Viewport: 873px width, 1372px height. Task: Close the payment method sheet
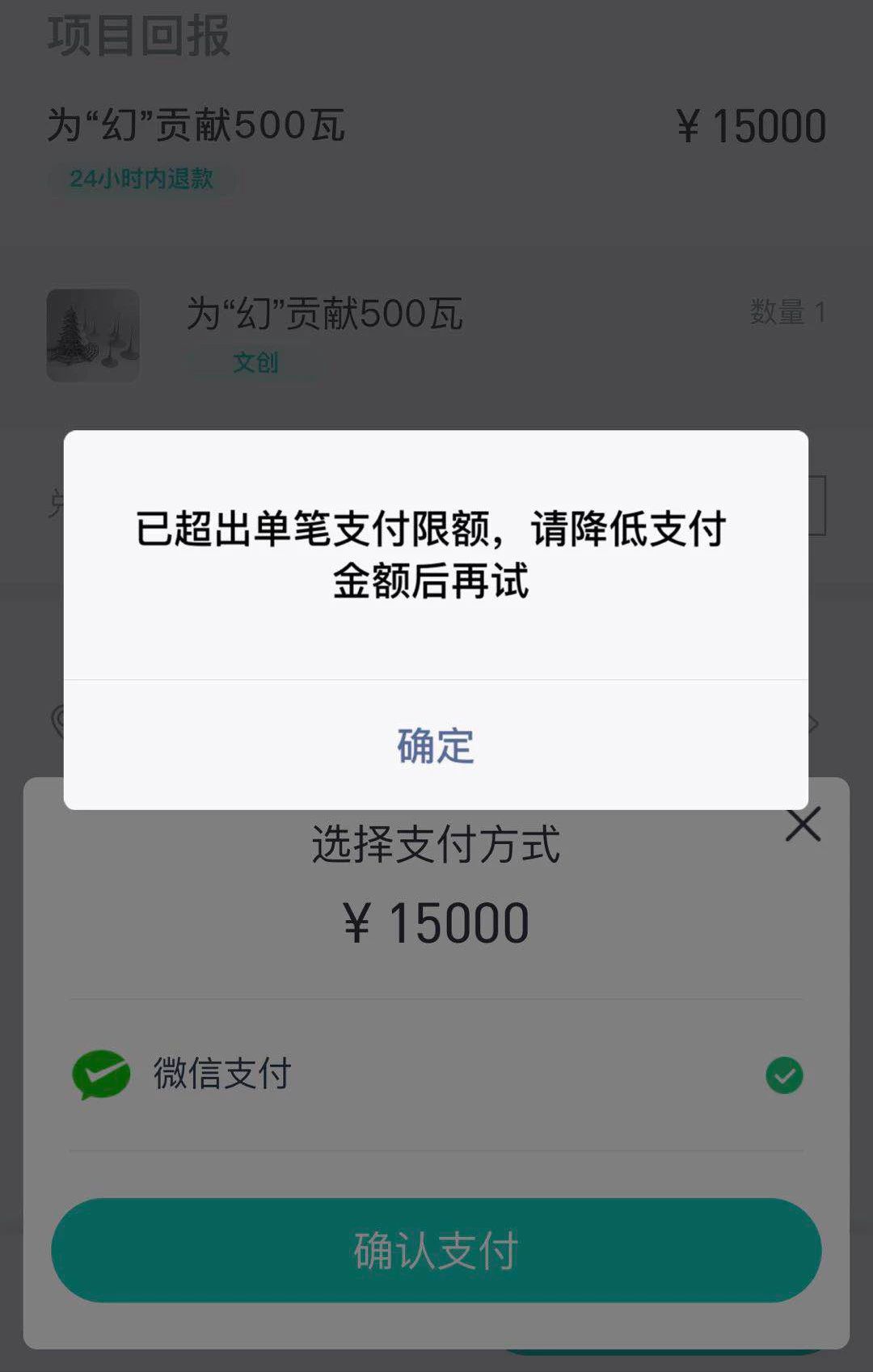(x=803, y=825)
